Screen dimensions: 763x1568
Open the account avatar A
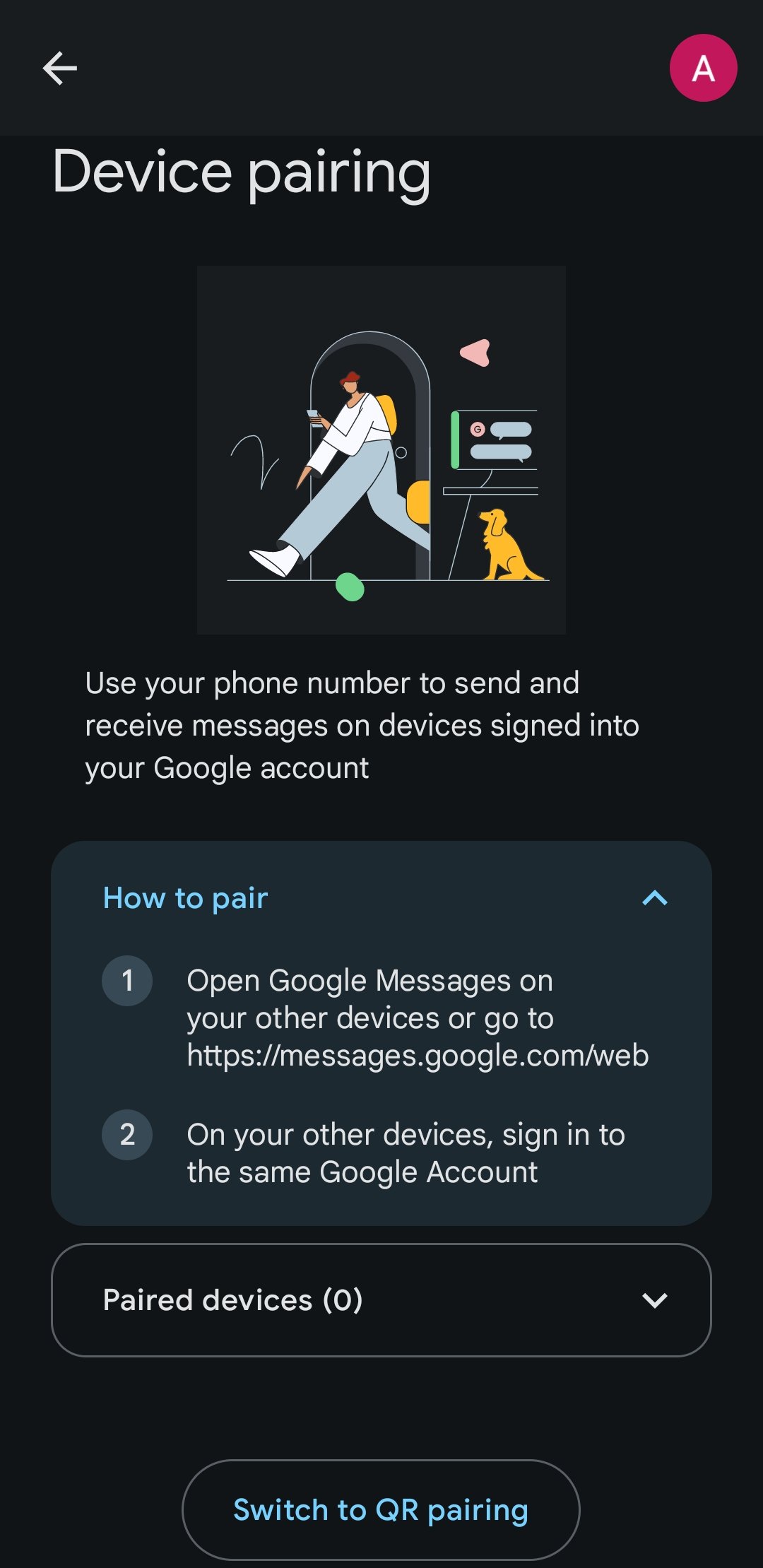(702, 69)
